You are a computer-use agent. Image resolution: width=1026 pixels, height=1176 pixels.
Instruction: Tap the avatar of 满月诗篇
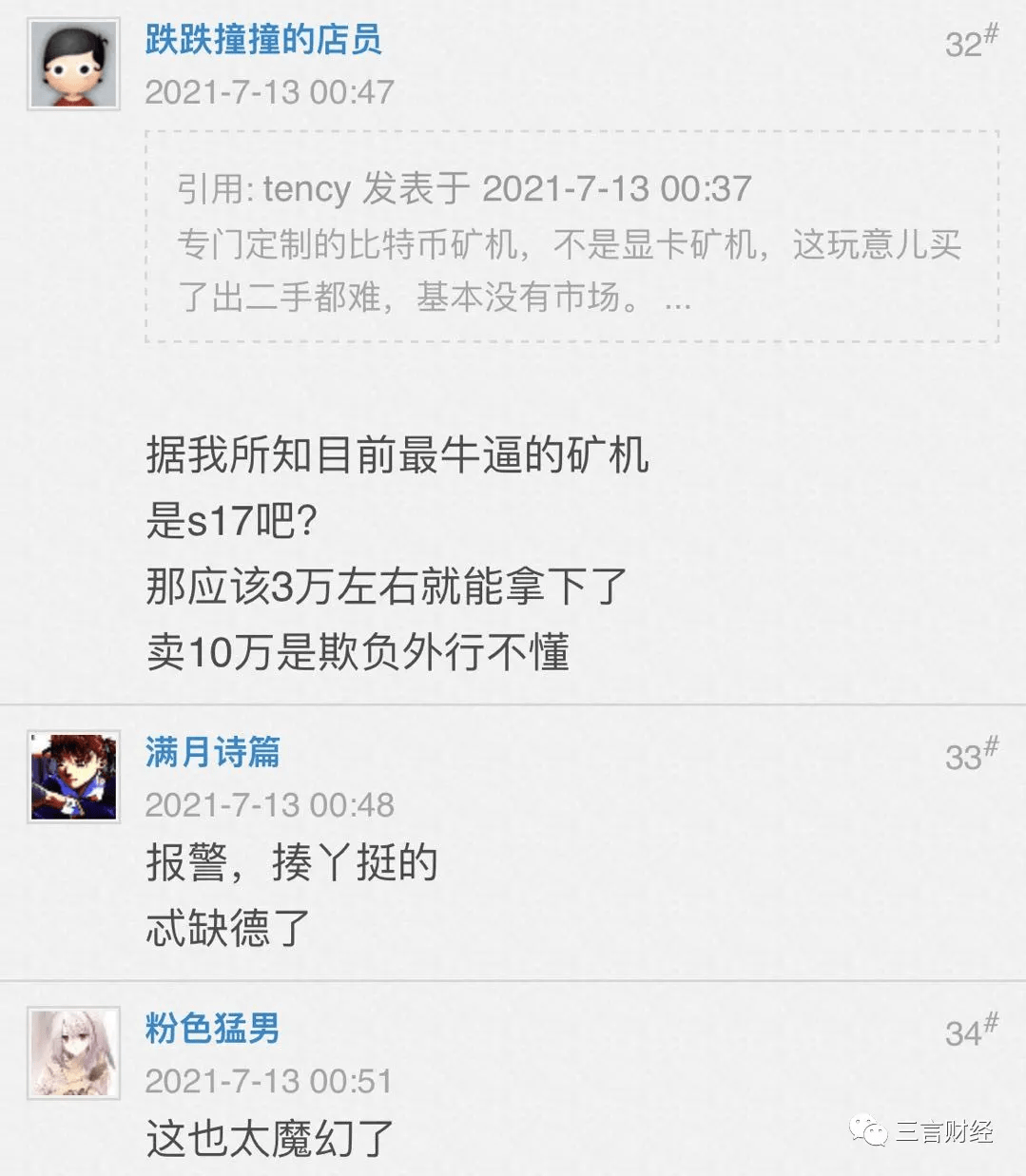coord(73,777)
